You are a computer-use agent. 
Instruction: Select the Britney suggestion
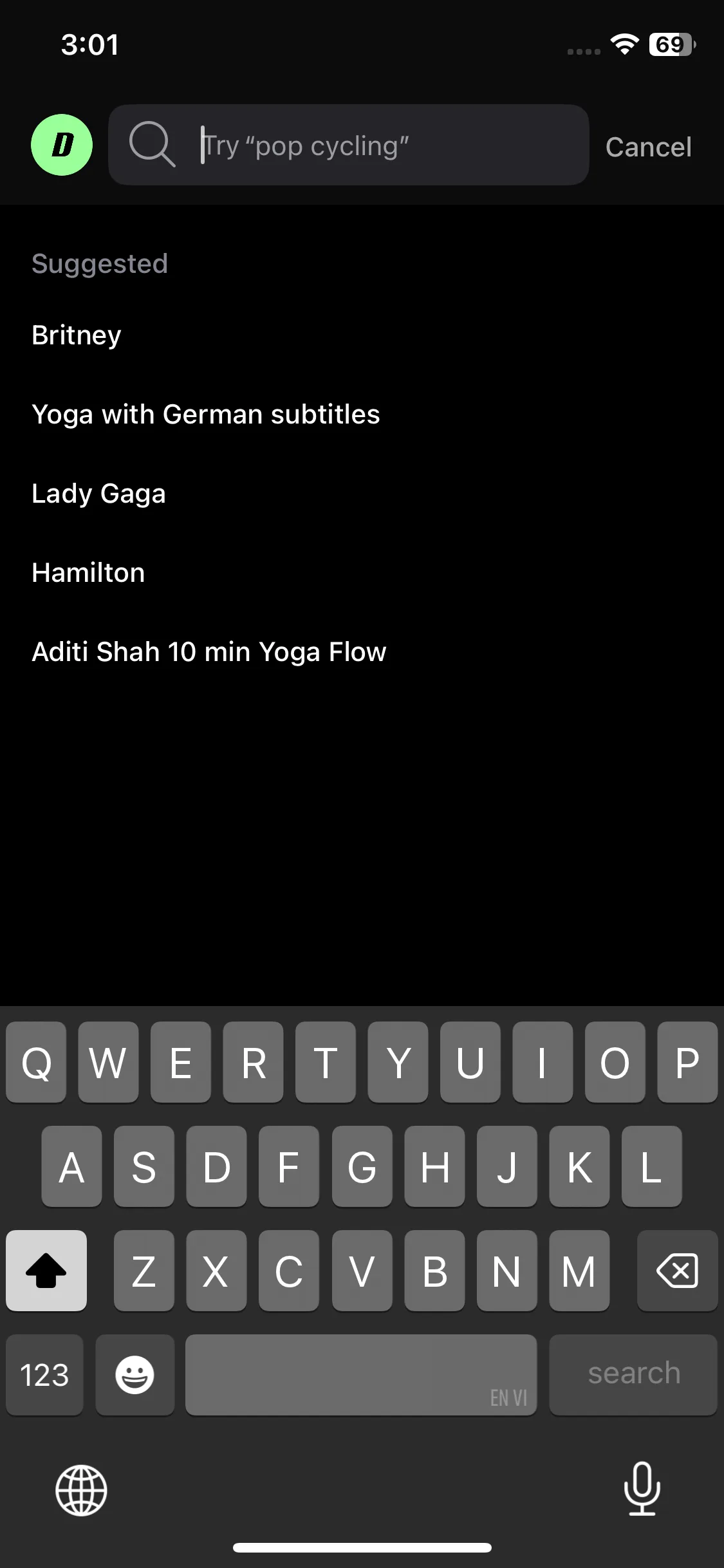[x=77, y=335]
